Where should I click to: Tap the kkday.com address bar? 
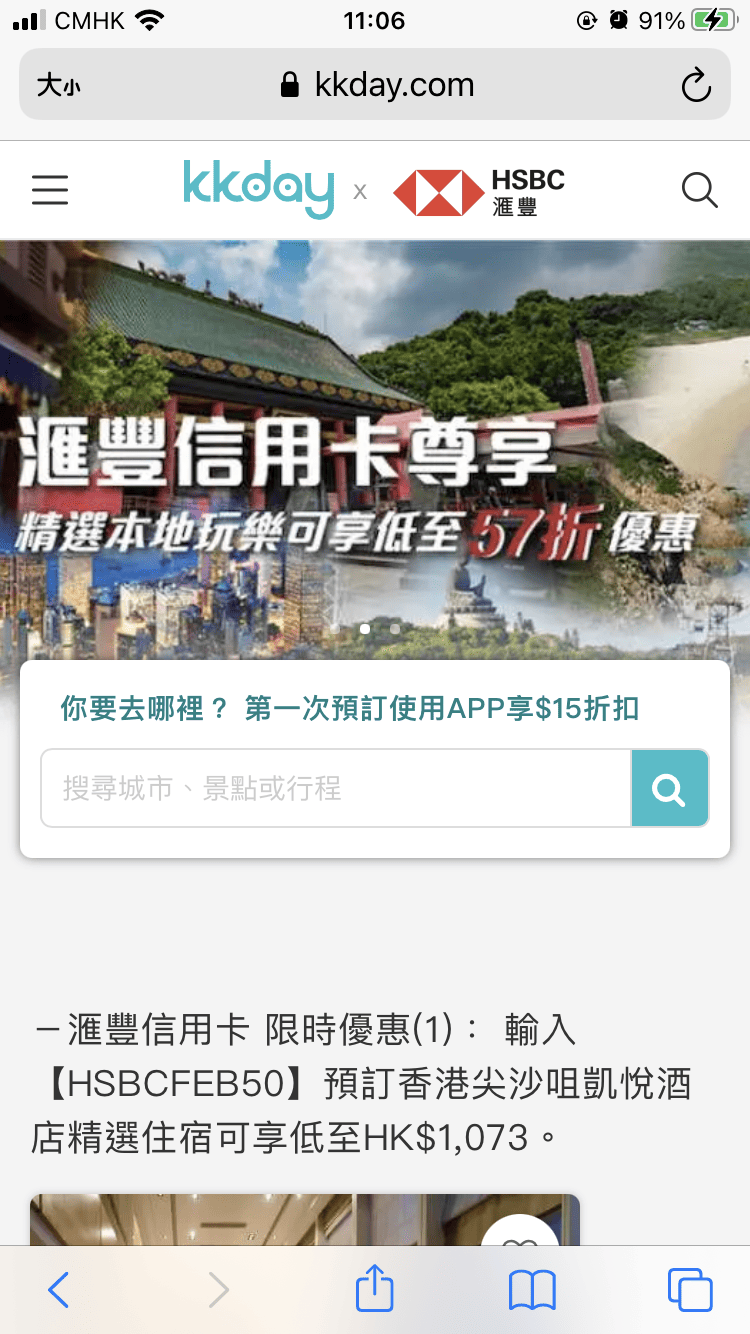(x=378, y=86)
